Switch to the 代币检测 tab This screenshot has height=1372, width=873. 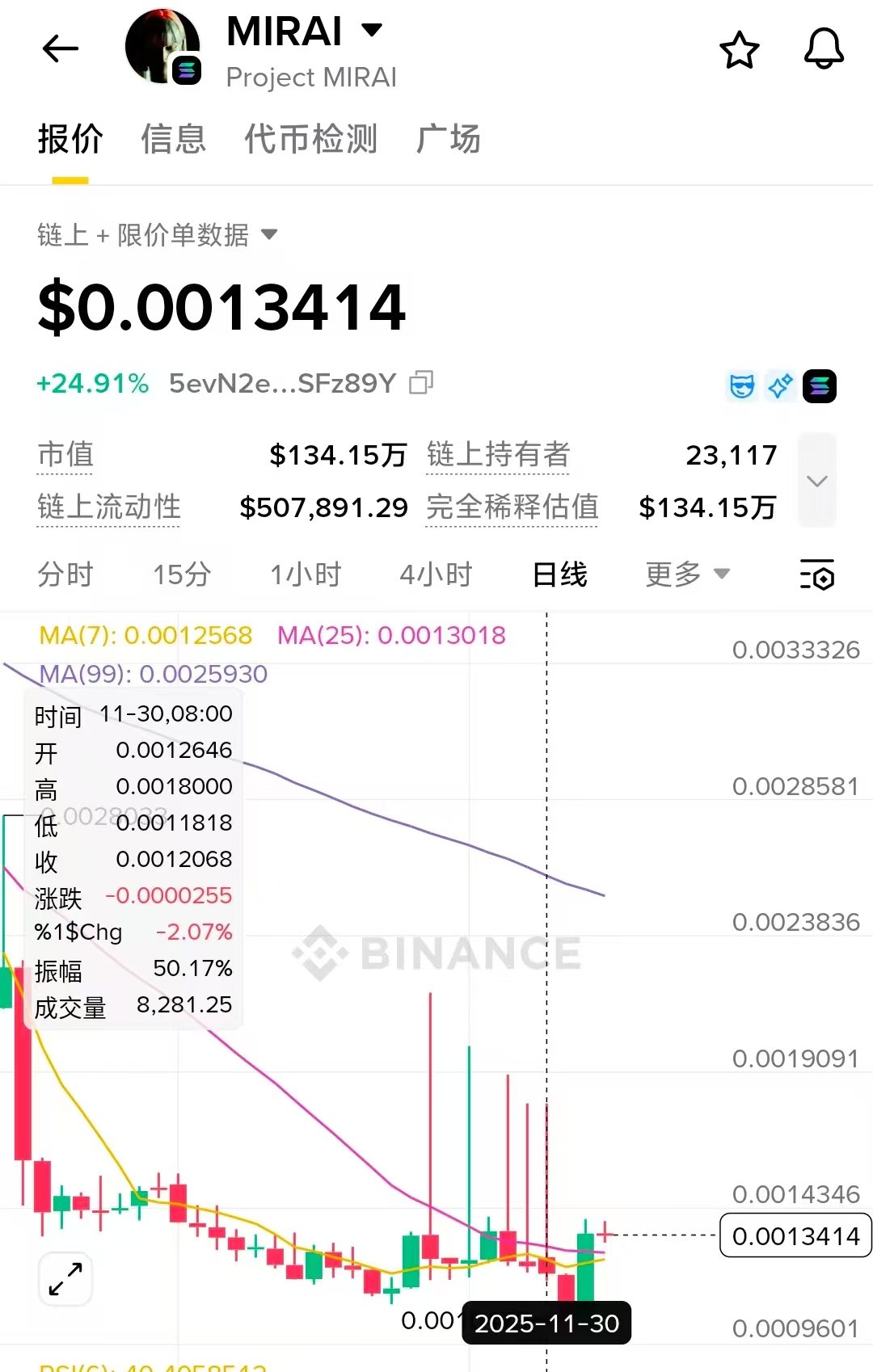click(311, 139)
